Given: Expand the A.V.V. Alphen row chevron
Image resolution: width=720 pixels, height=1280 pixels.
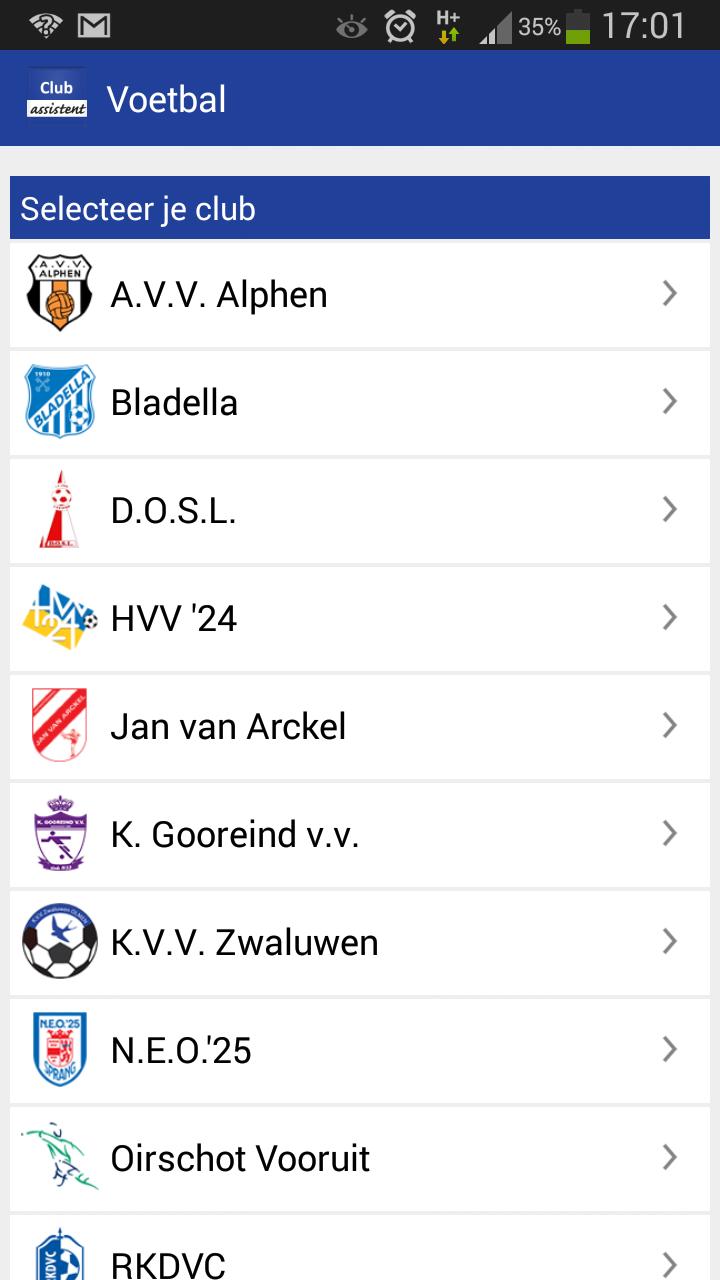Looking at the screenshot, I should 669,293.
